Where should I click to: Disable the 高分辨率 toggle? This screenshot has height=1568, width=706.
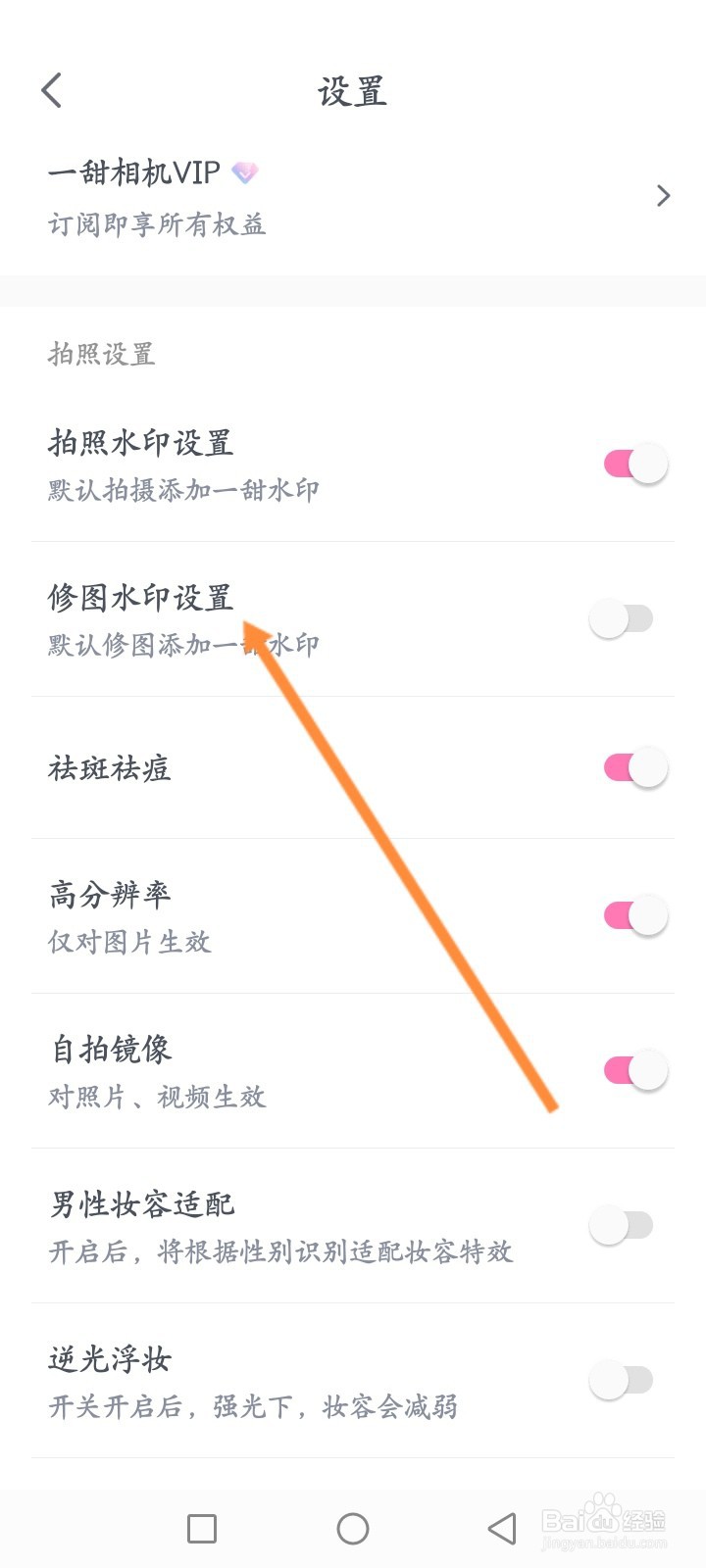click(x=625, y=913)
